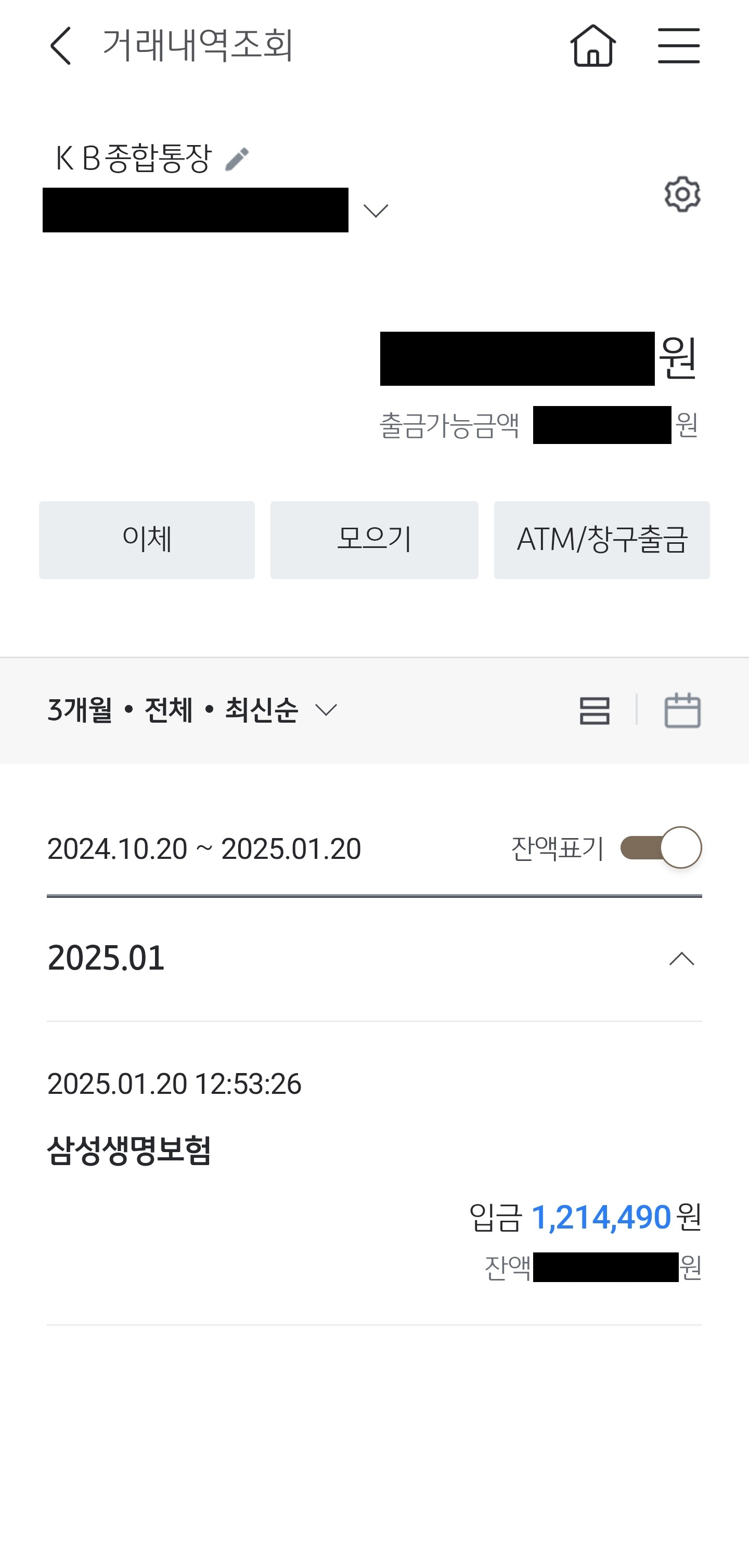Turn off the 잔액표기 switch
The image size is (749, 1568).
pos(661,847)
